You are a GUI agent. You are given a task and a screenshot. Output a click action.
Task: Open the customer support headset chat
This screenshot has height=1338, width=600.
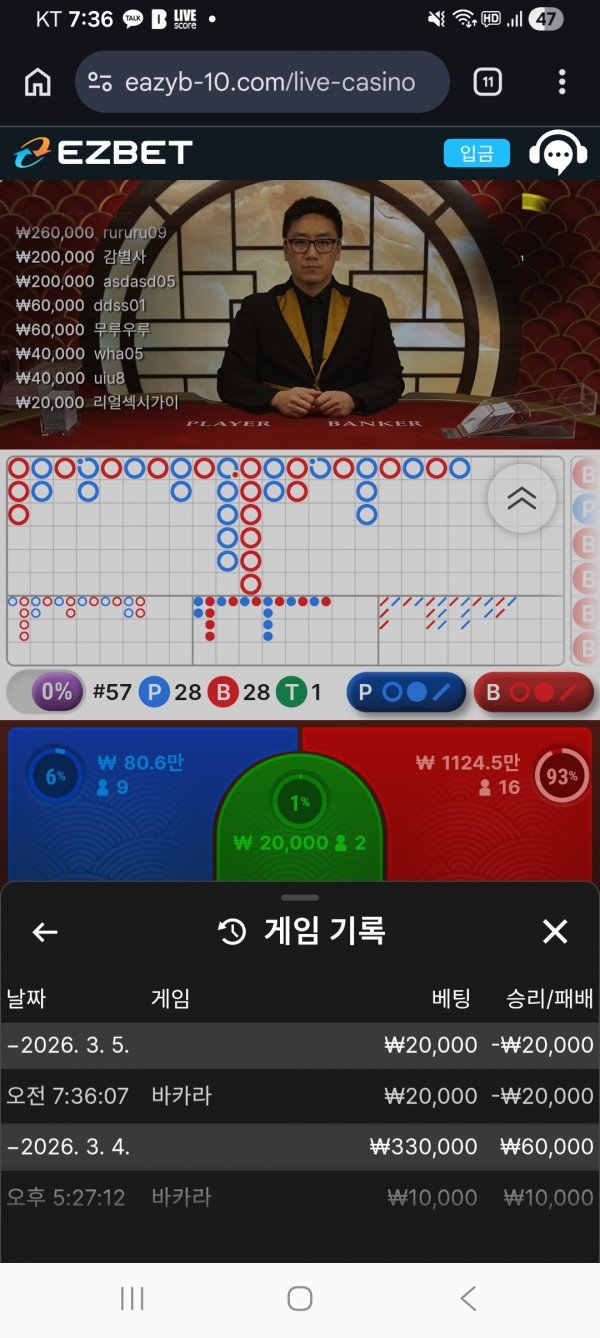(557, 153)
